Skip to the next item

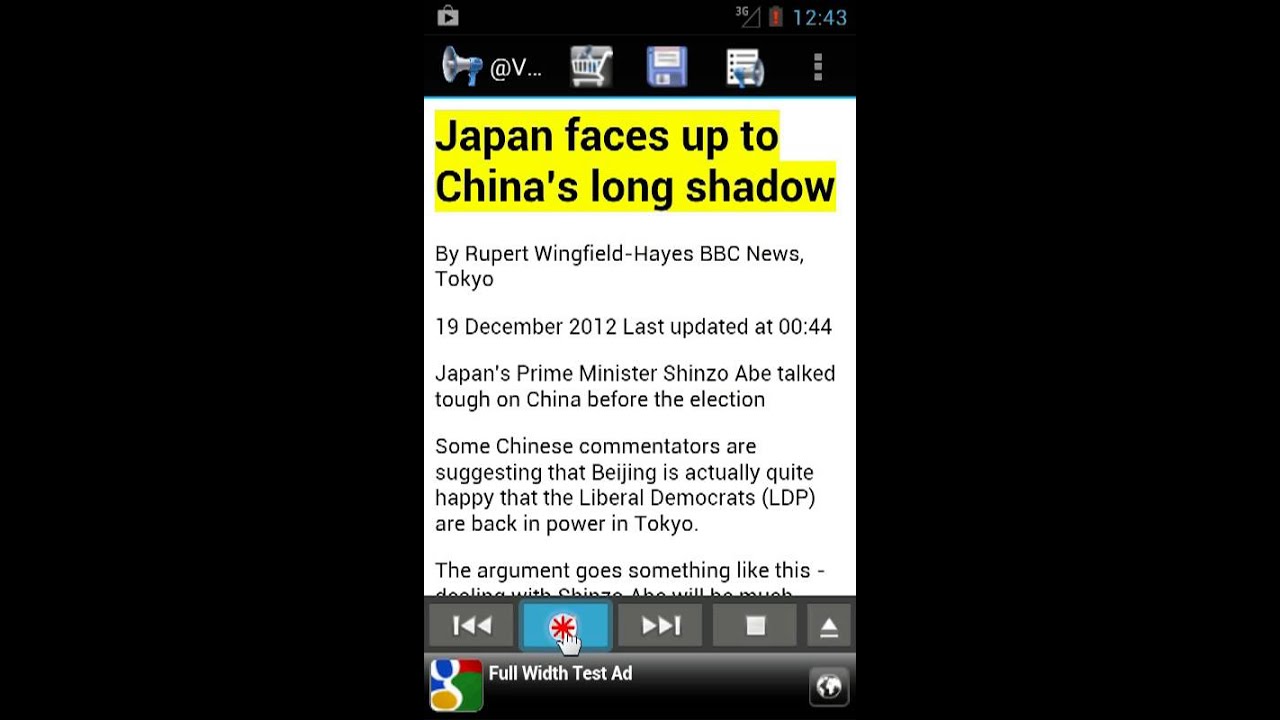click(x=660, y=626)
